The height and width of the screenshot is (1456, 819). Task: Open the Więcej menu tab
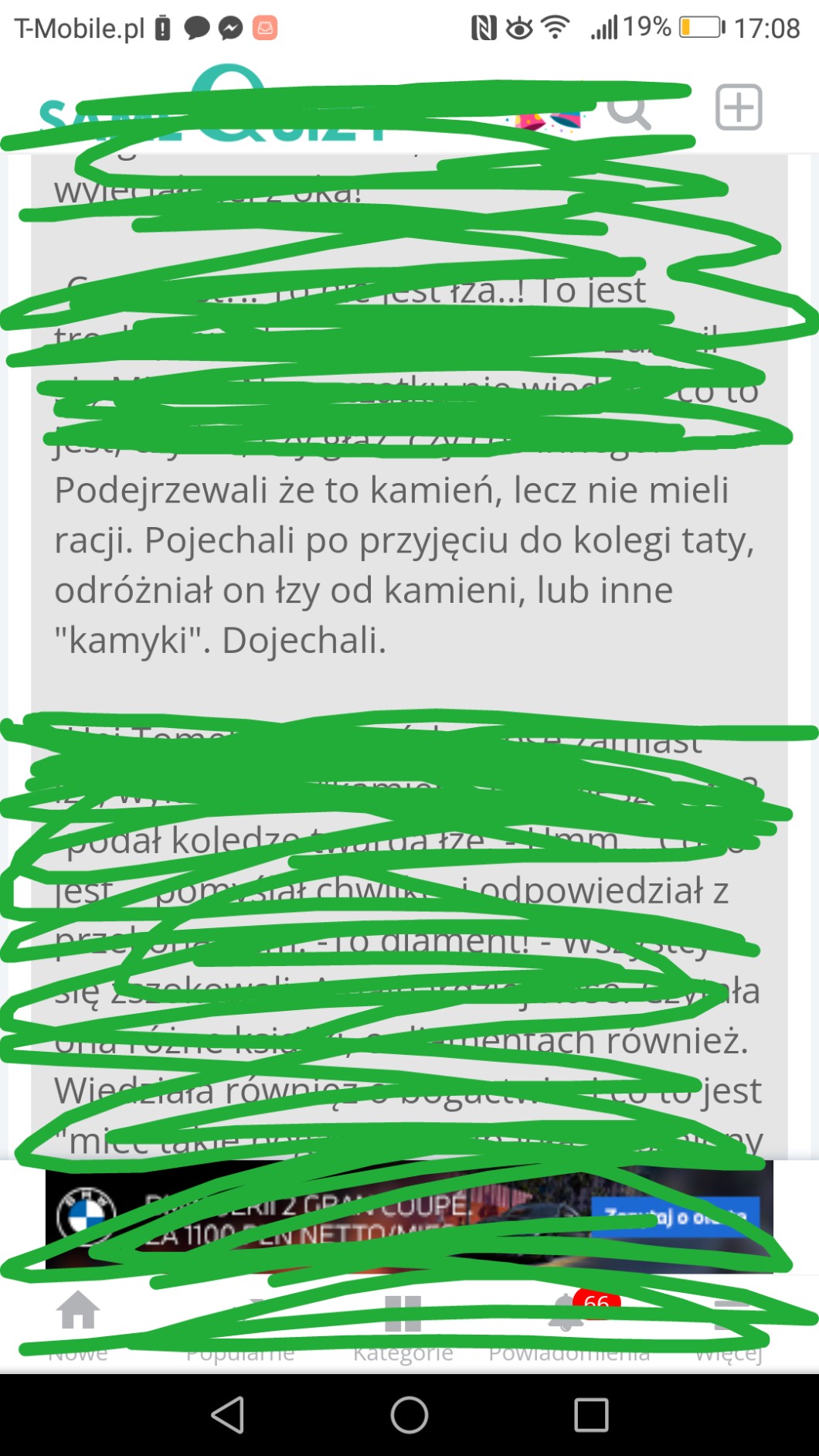[x=729, y=1323]
